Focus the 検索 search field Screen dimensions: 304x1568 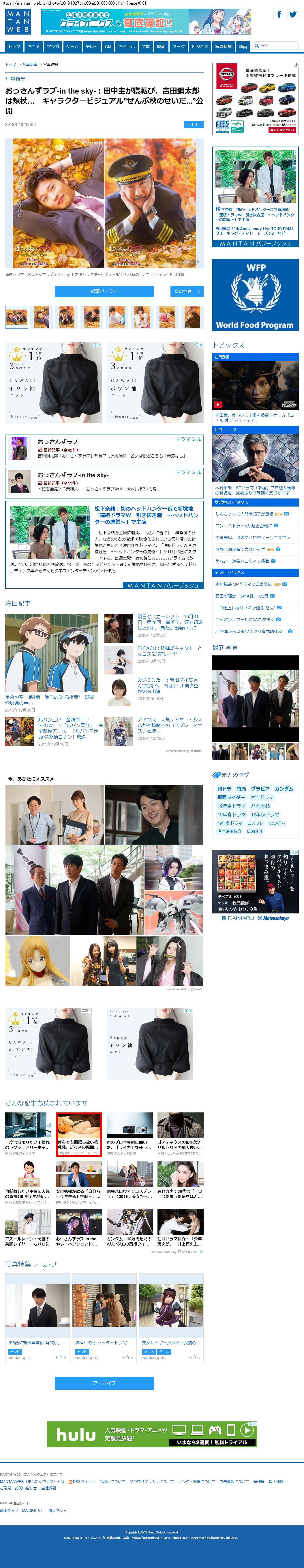(278, 46)
